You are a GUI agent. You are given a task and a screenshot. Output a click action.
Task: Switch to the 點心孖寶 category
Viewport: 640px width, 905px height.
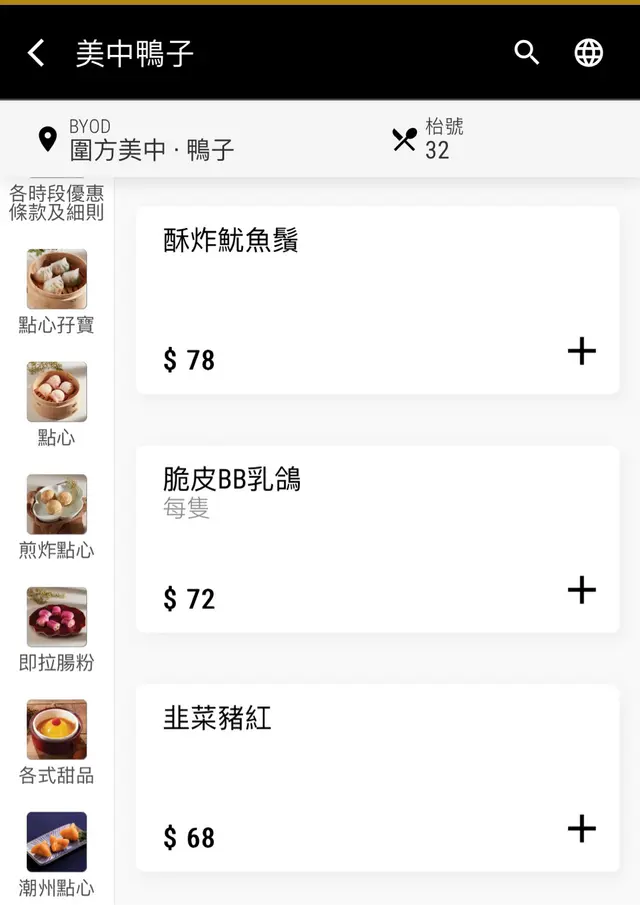point(57,290)
